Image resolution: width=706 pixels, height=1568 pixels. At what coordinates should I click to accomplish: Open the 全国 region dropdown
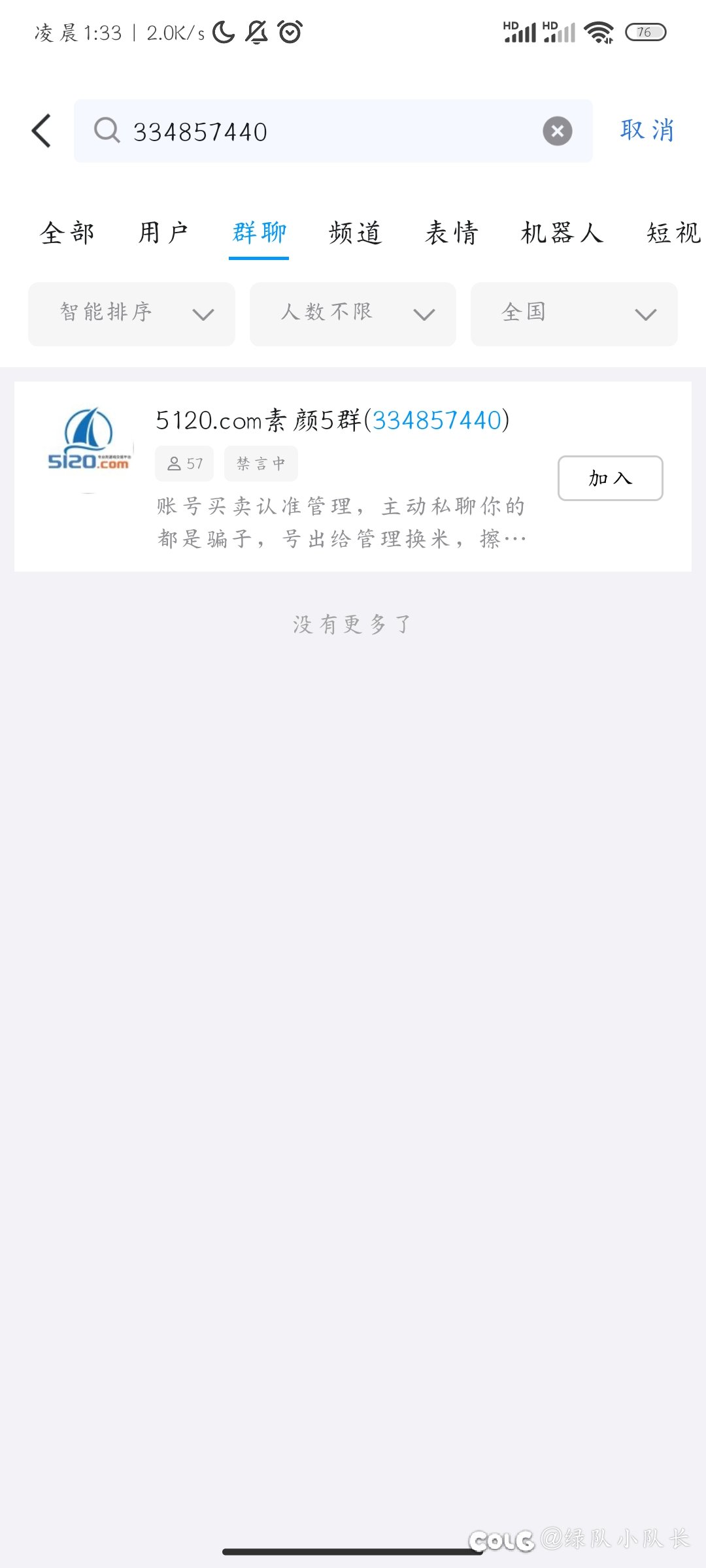[x=574, y=314]
